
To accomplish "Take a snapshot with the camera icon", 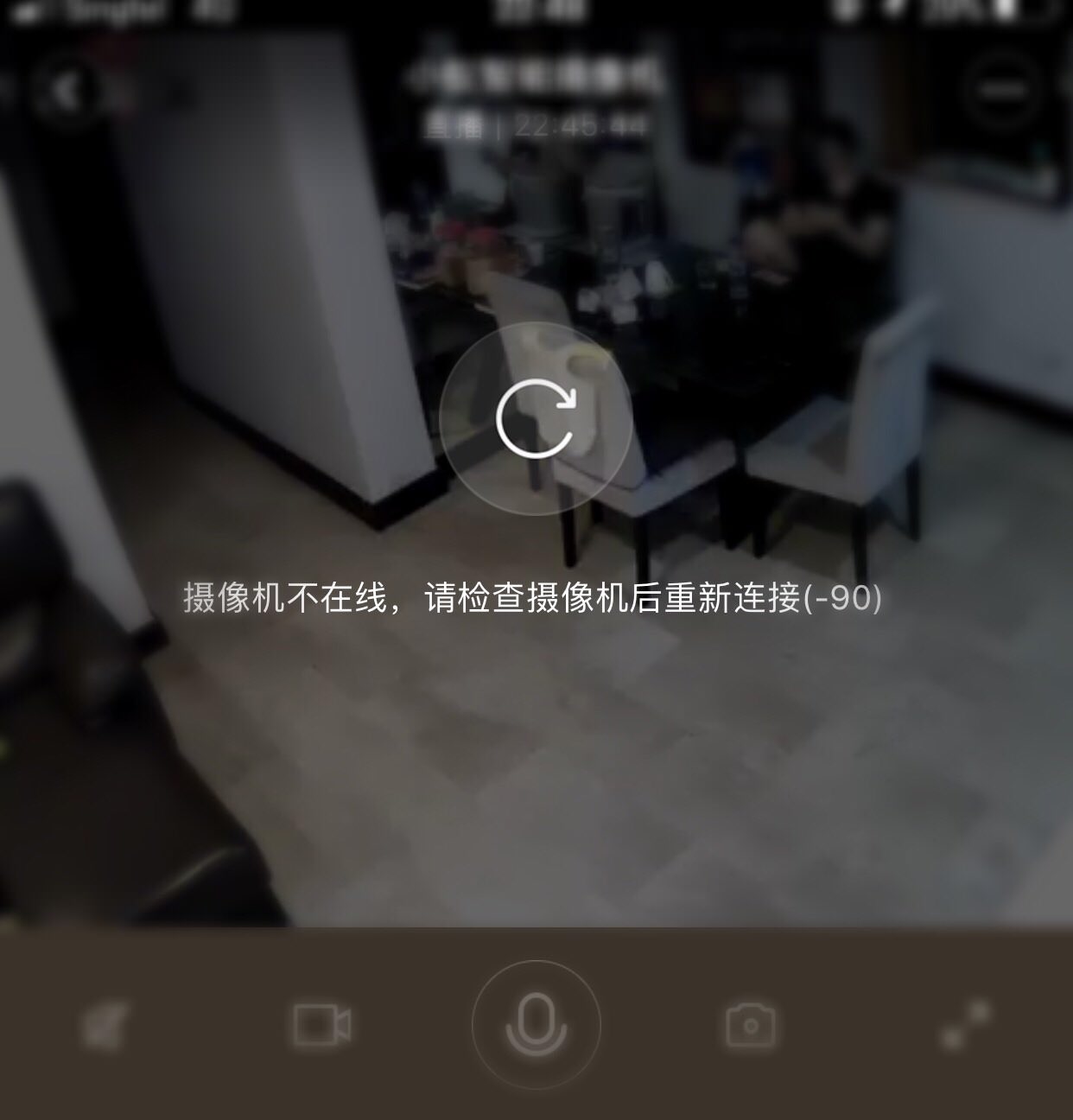I will tap(750, 1025).
